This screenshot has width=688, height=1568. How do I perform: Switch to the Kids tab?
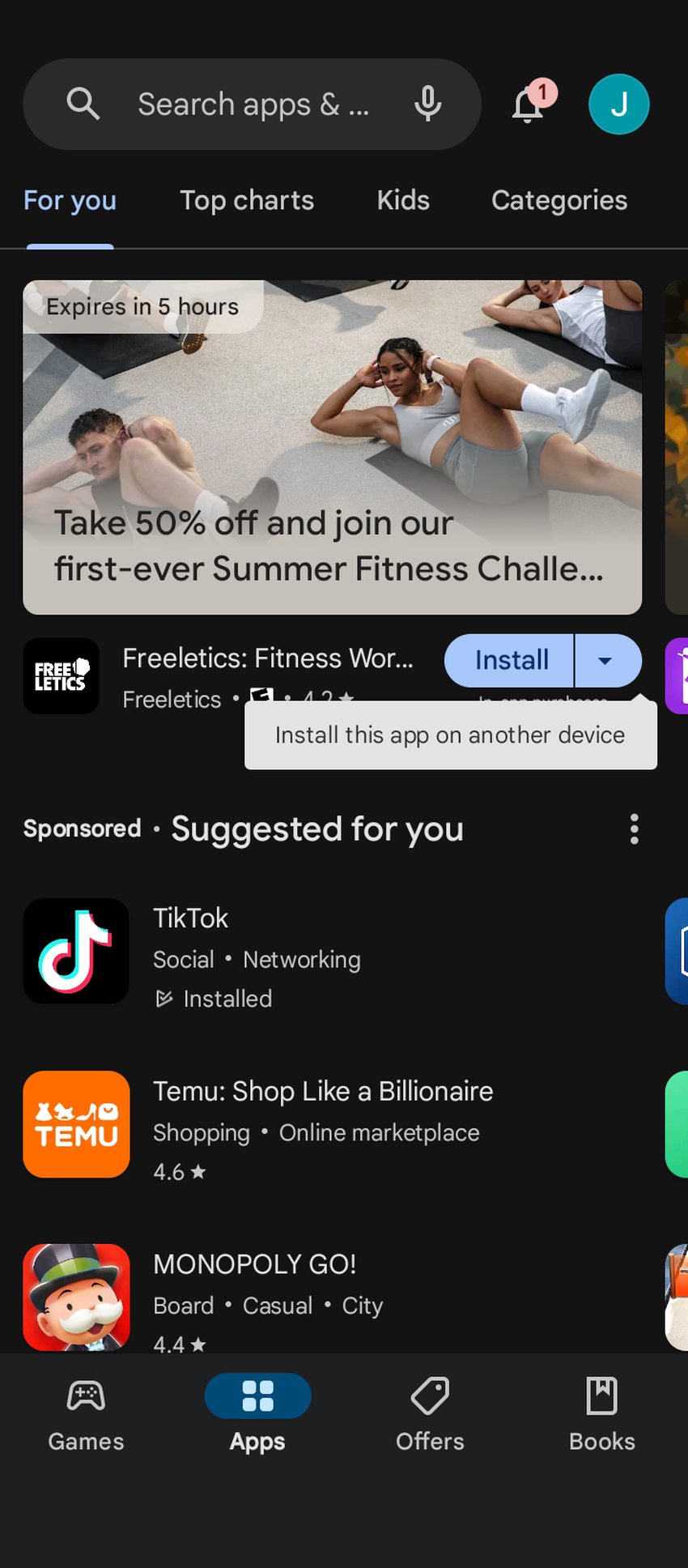point(403,200)
